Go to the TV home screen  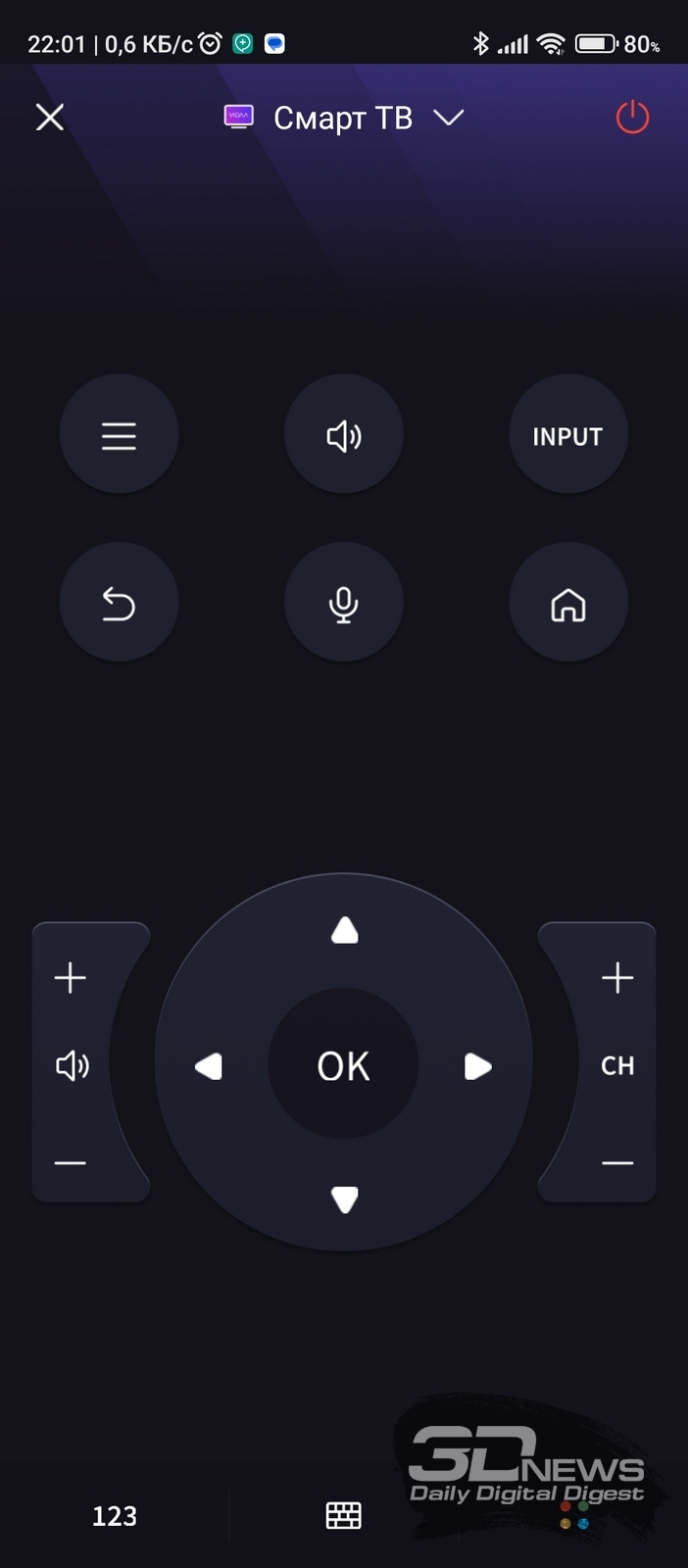[x=568, y=604]
